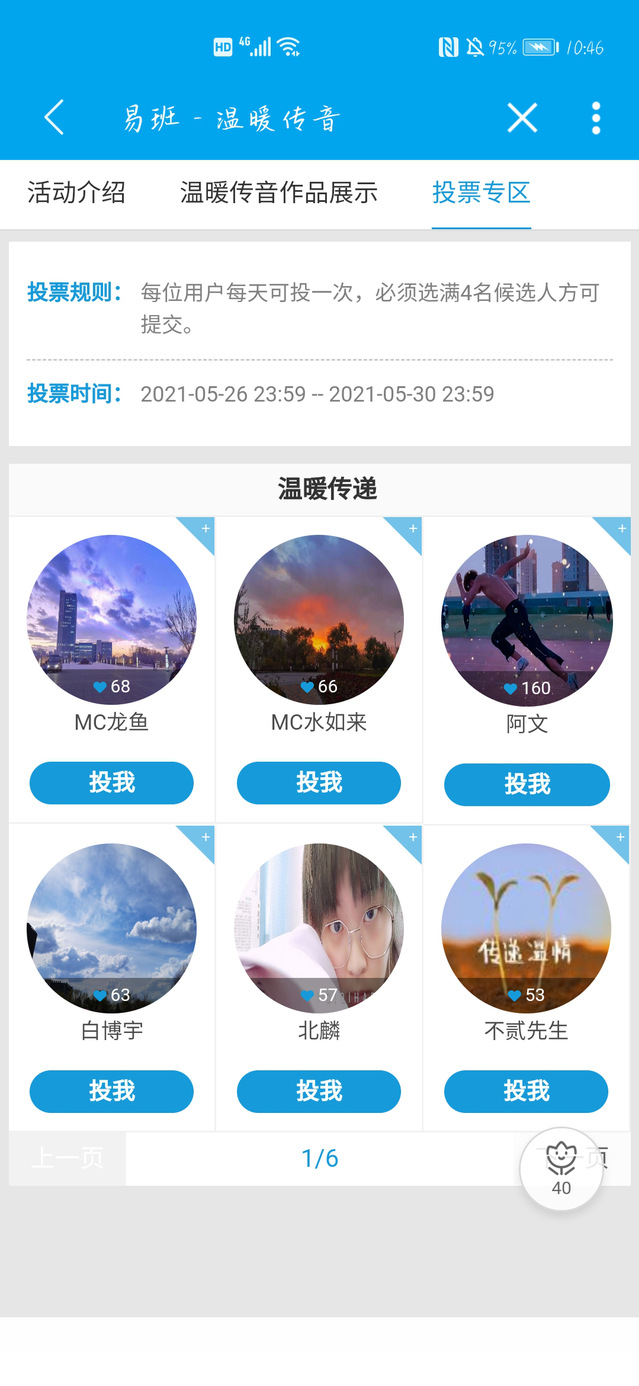Open 北麟's profile picture
Screen dimensions: 639x1386
pos(319,928)
